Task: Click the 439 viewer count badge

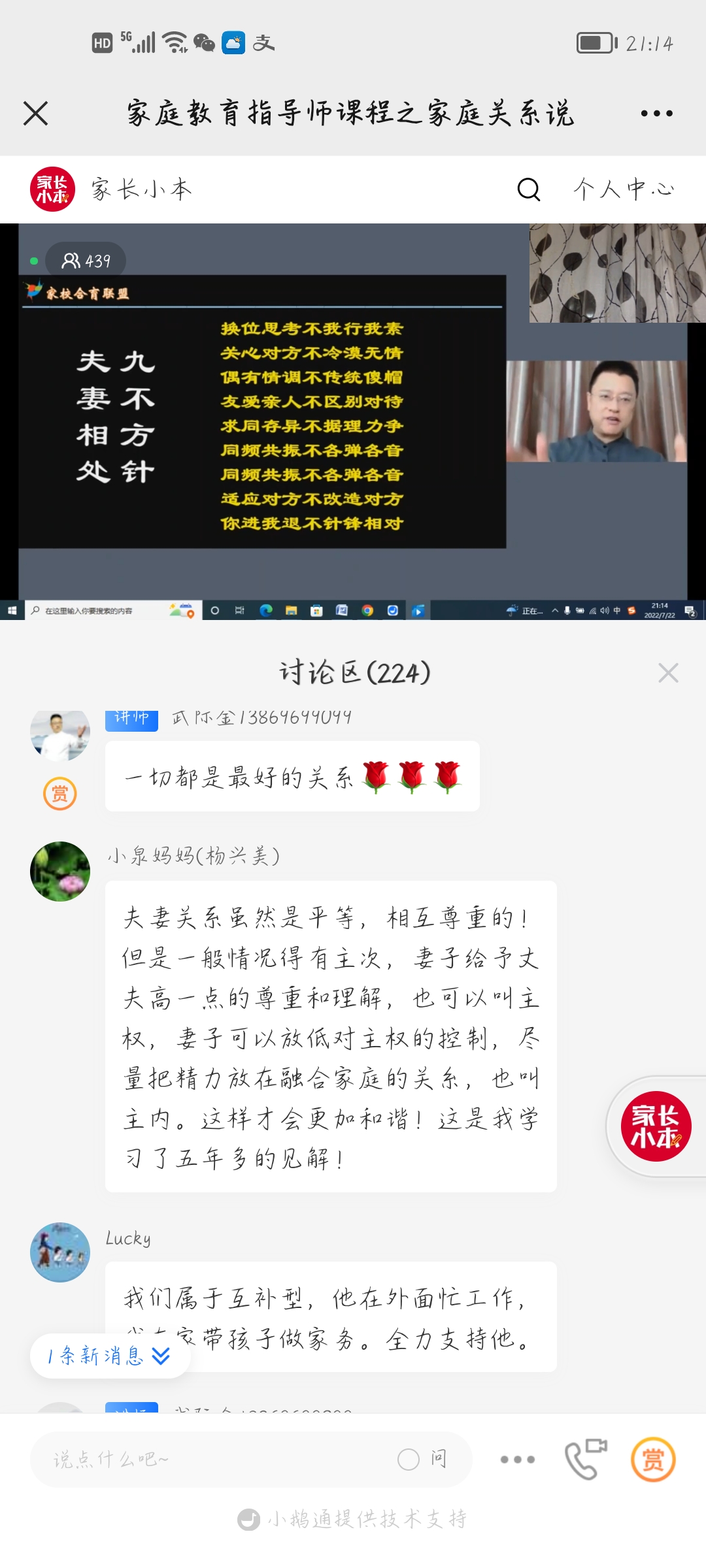Action: tap(85, 260)
